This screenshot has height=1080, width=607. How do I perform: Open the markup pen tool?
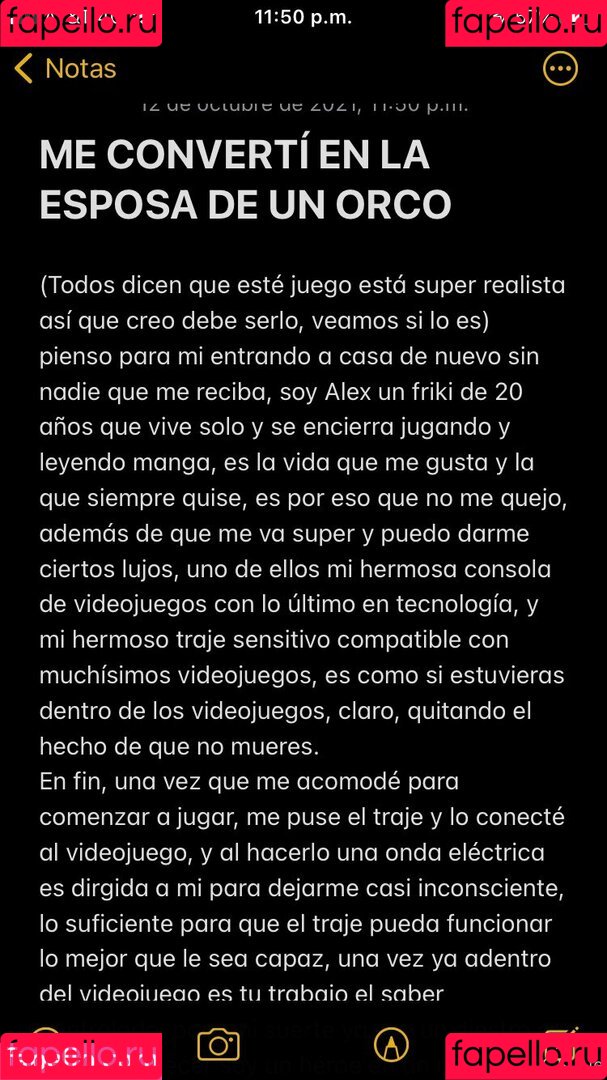coord(391,1045)
